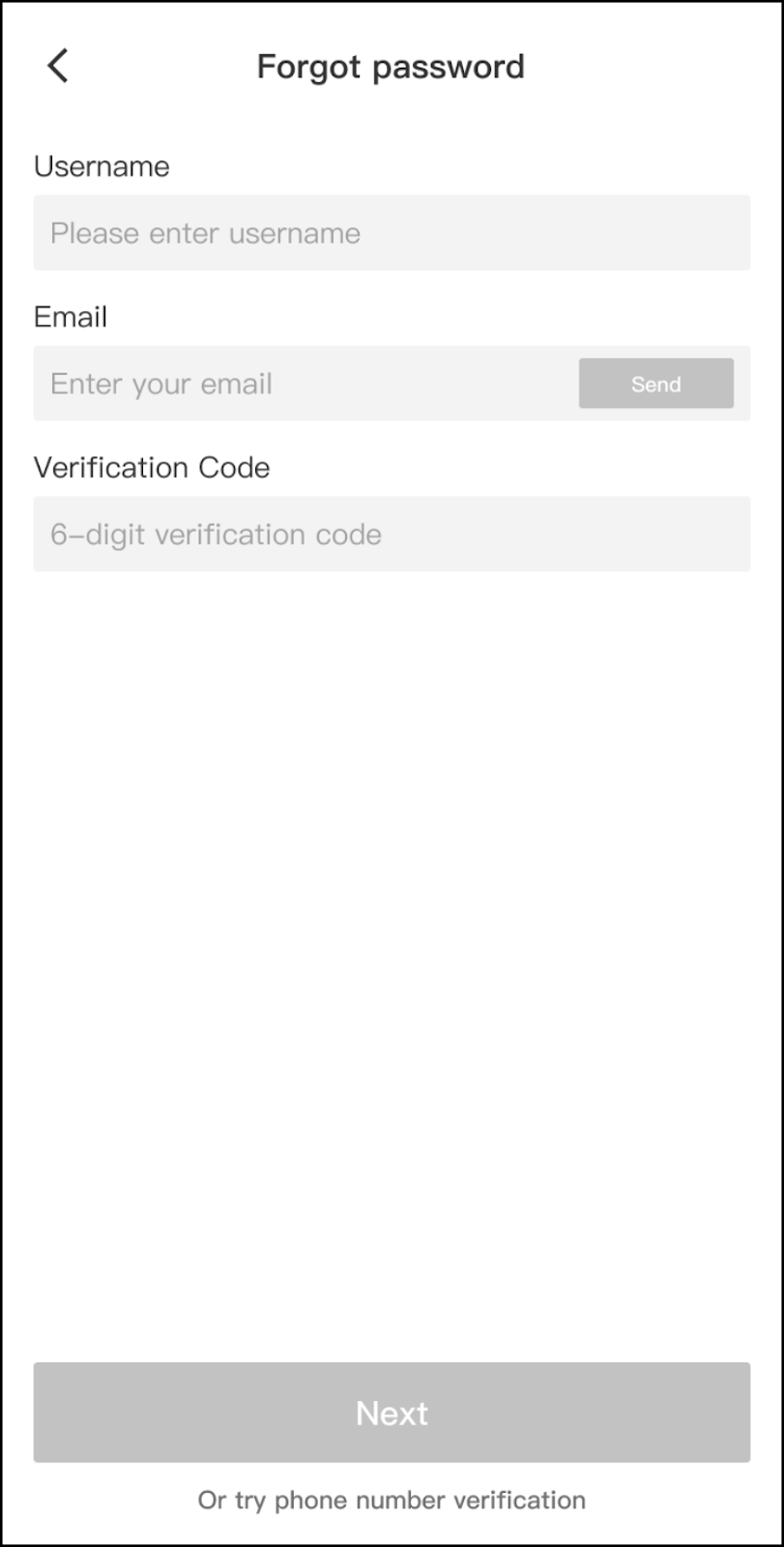
Task: Focus the username input field
Action: point(392,233)
